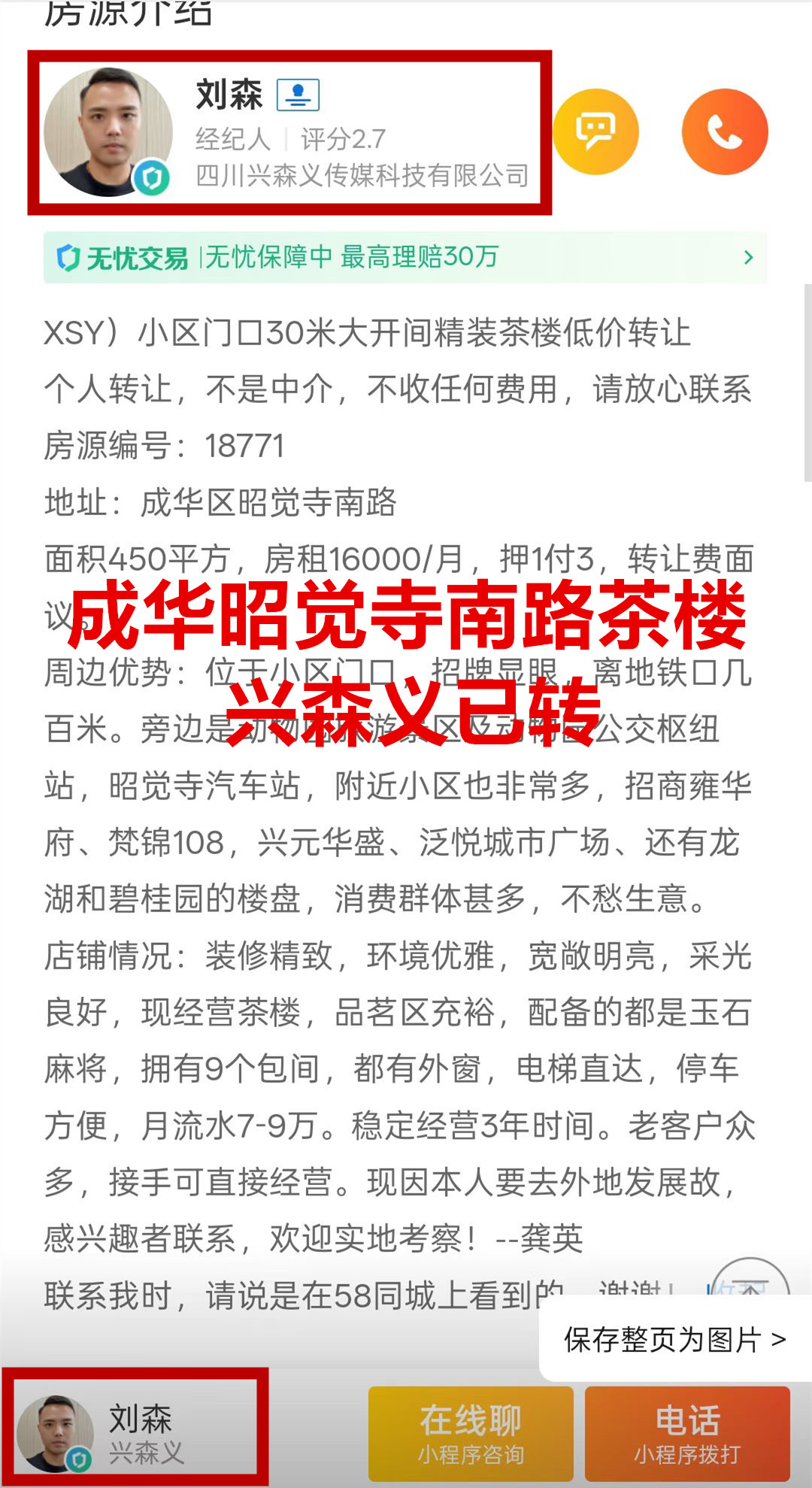Open the 无忧交易 guarantee banner
Screen dimensions: 812x1488
coord(404,258)
